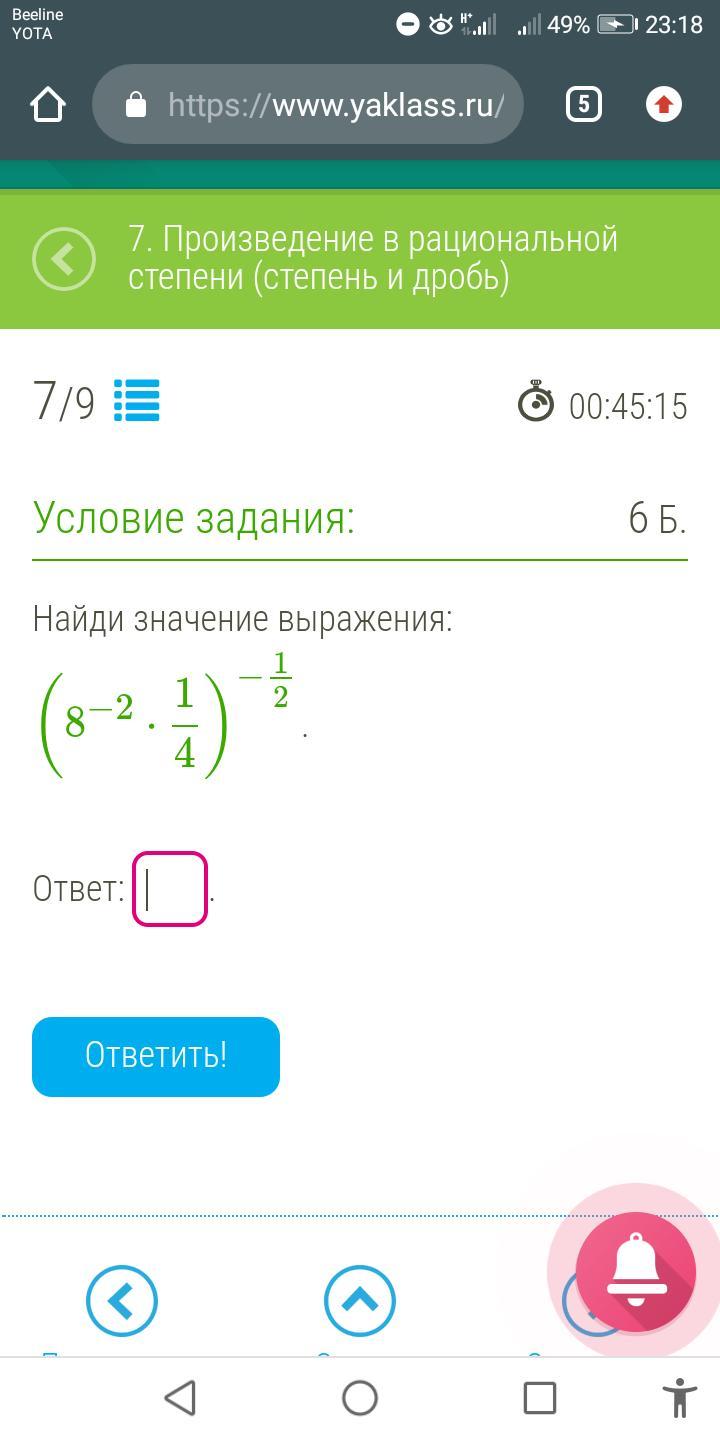Focus the Ответ answer input field

click(x=170, y=889)
